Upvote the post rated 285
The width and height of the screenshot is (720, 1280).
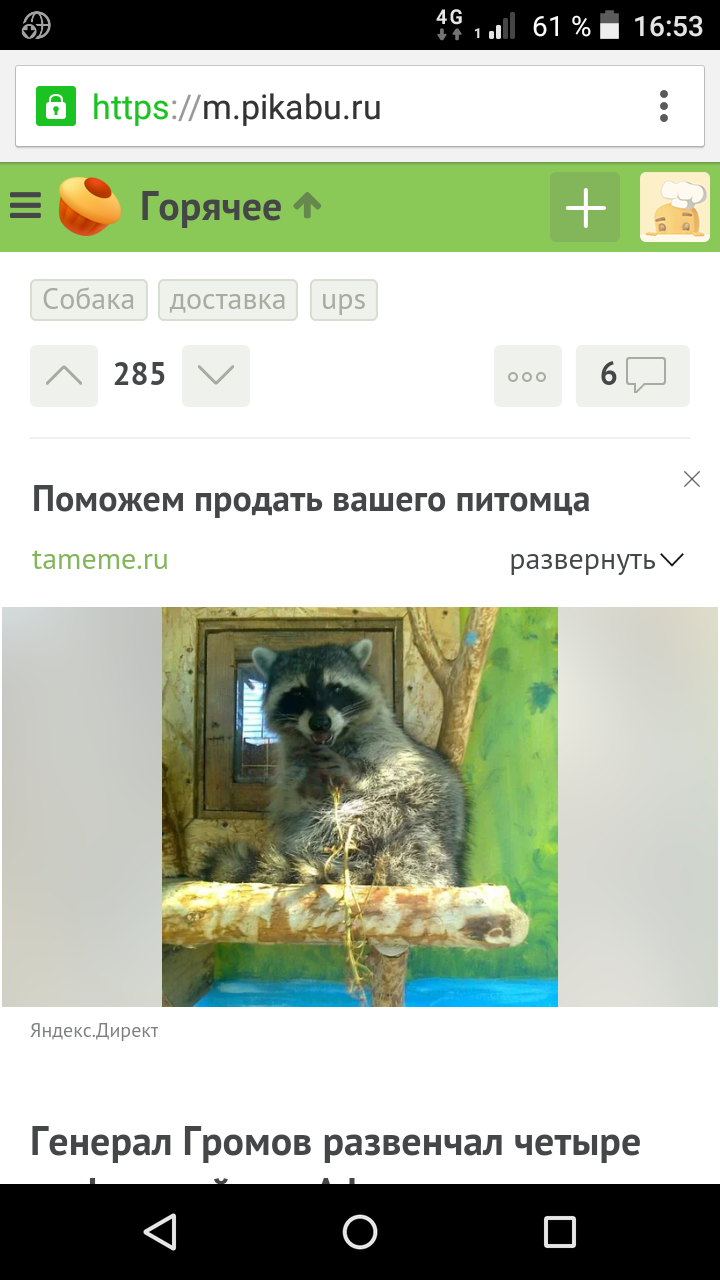pos(64,376)
